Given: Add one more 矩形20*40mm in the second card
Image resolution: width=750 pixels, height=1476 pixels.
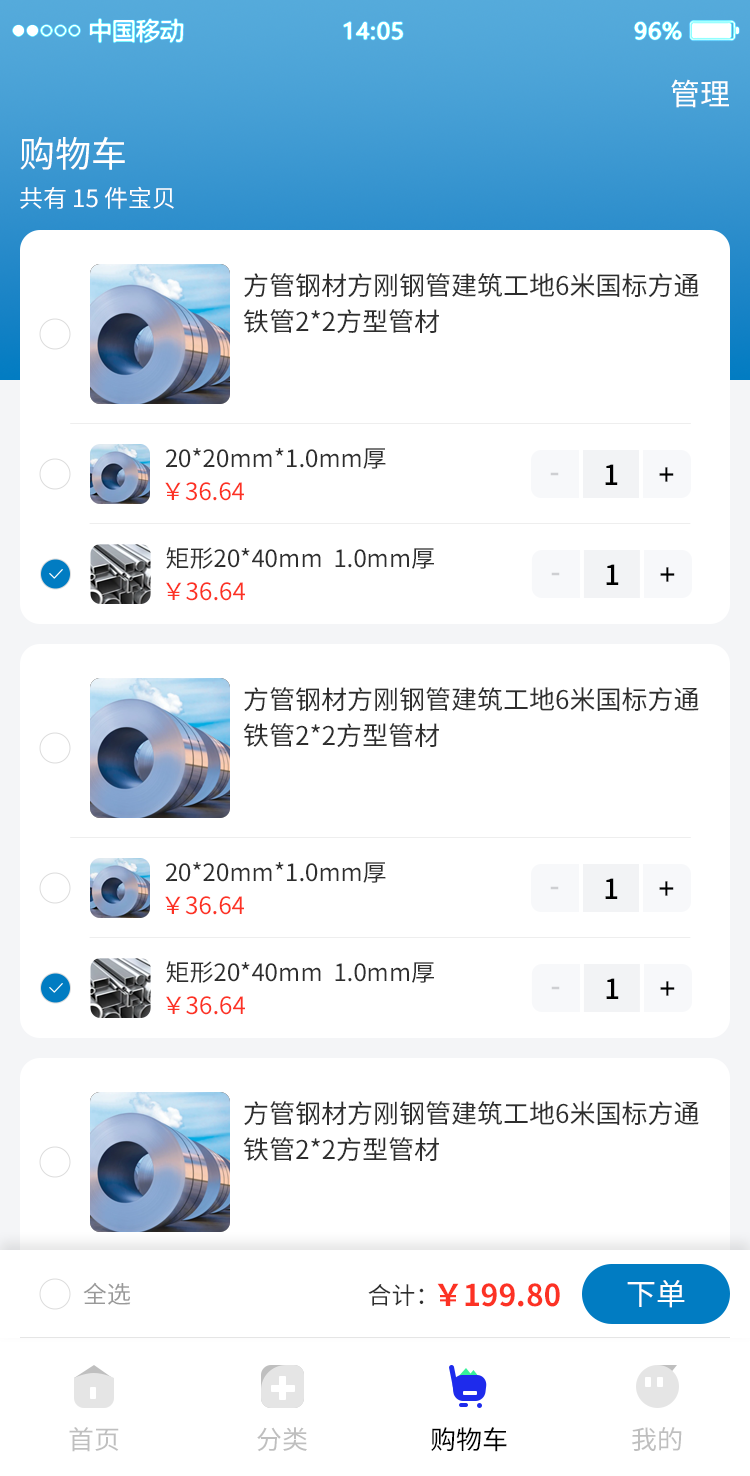Looking at the screenshot, I should click(666, 989).
